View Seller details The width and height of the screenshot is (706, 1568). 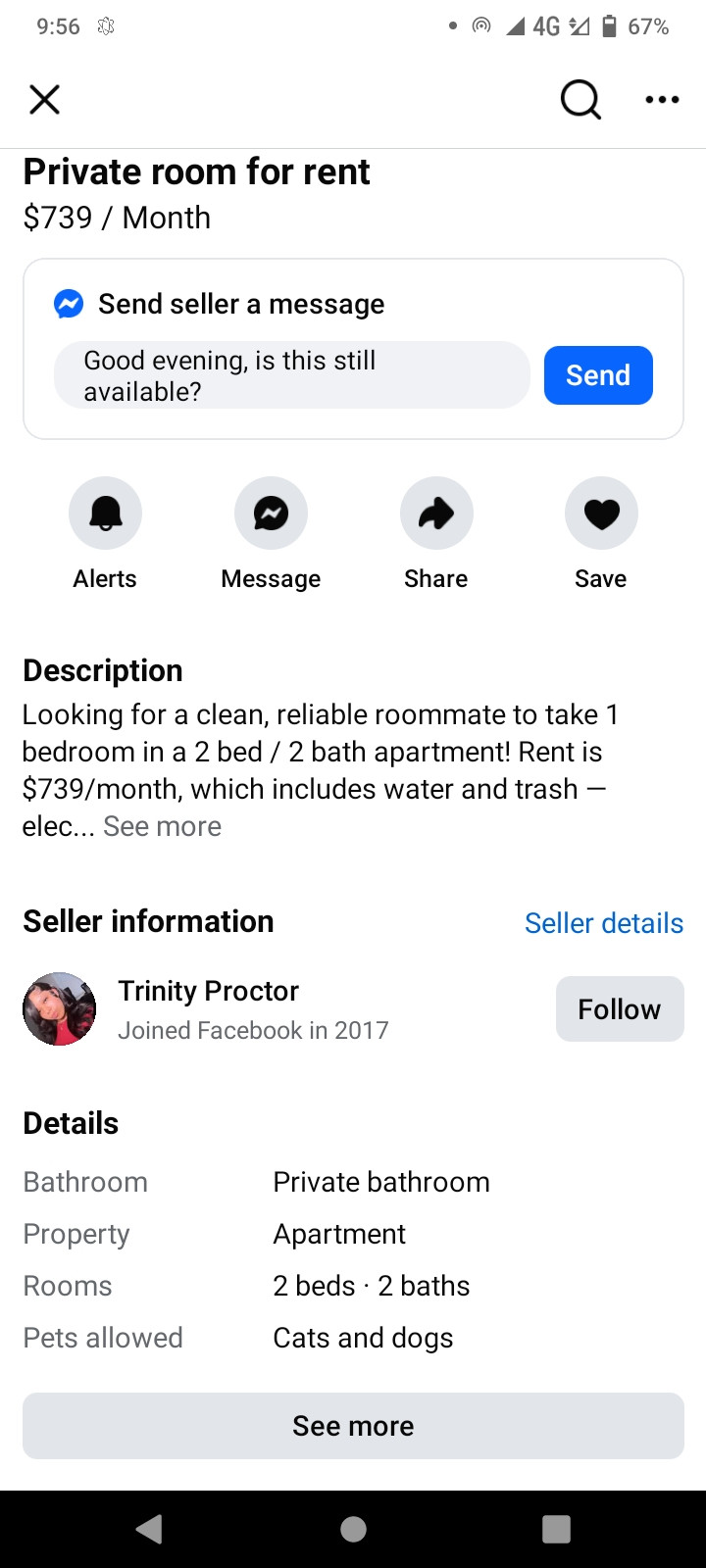(603, 923)
